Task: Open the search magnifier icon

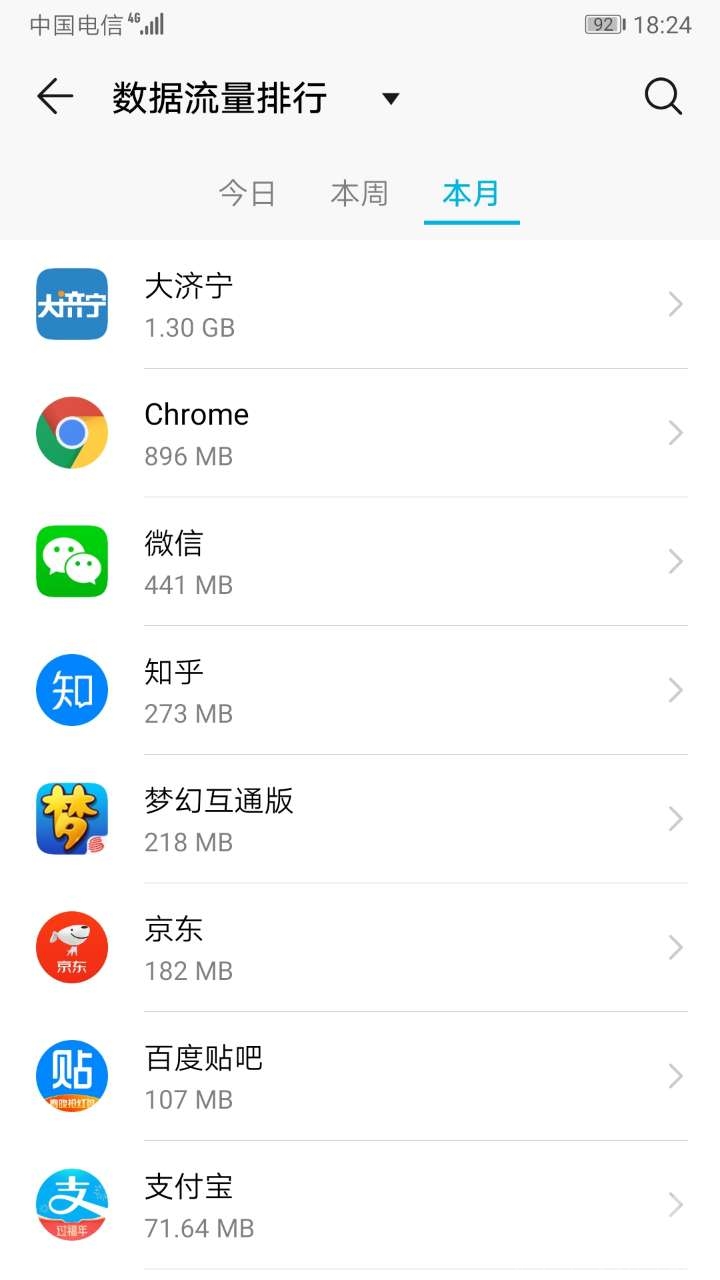Action: 662,97
